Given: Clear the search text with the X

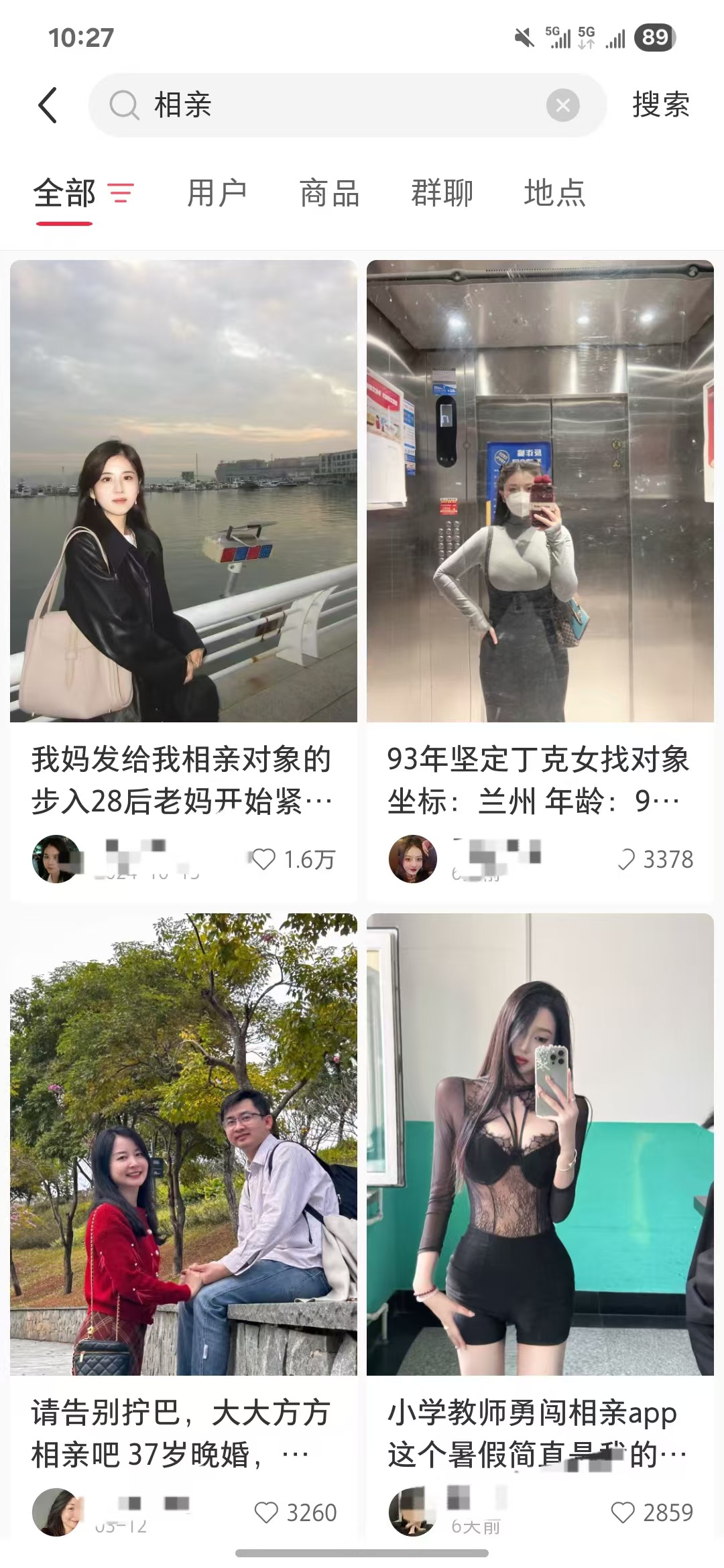Looking at the screenshot, I should (562, 105).
